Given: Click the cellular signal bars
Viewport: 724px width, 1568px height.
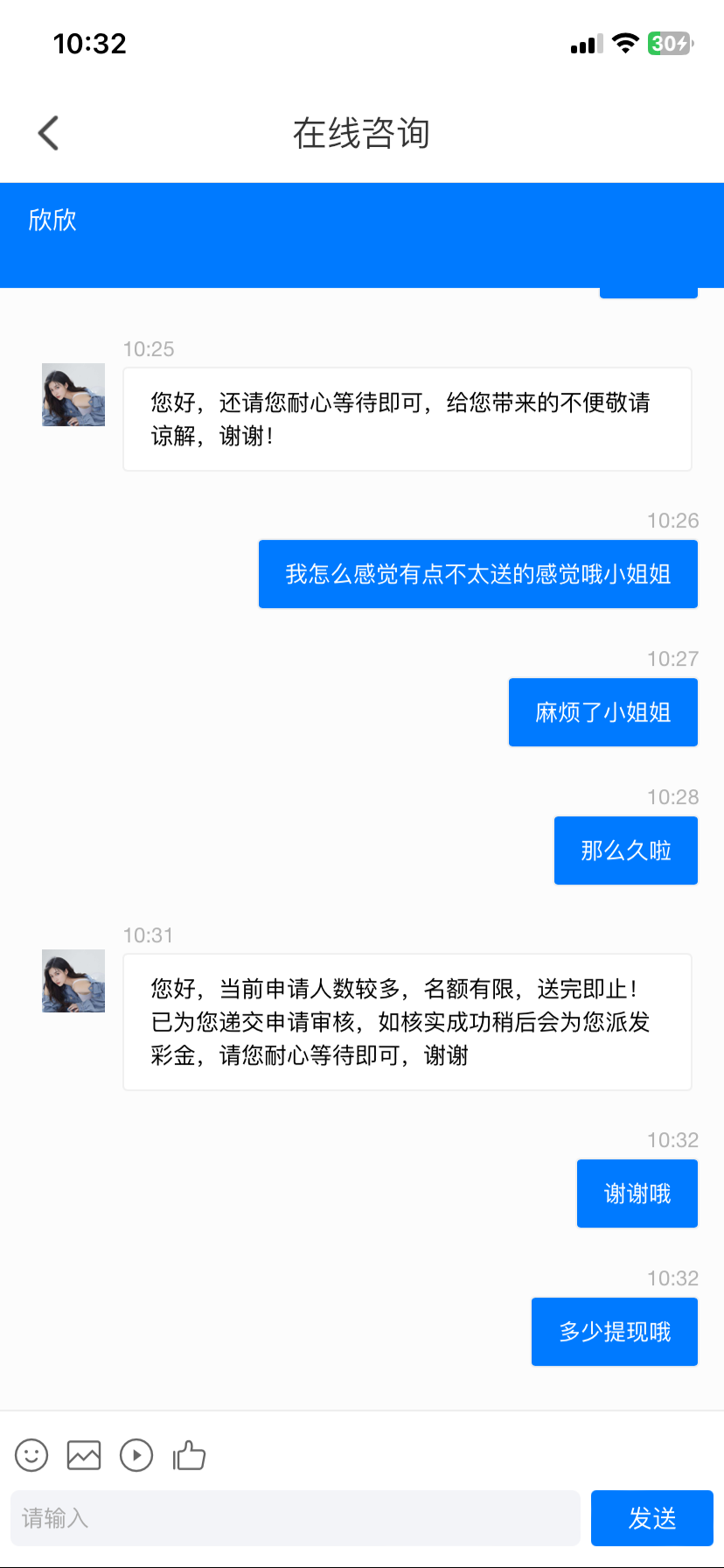Looking at the screenshot, I should (584, 44).
